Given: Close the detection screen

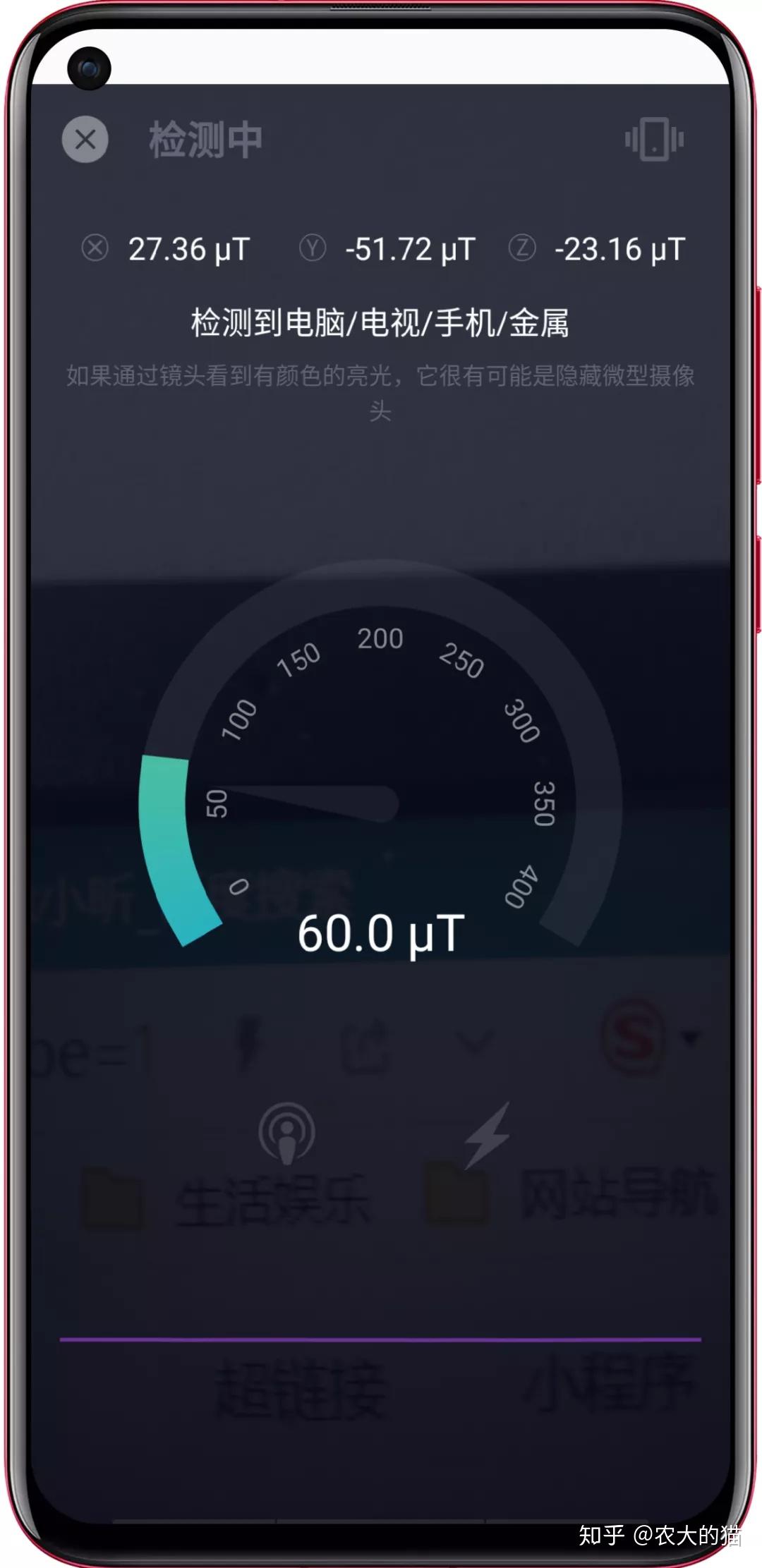Looking at the screenshot, I should point(85,140).
